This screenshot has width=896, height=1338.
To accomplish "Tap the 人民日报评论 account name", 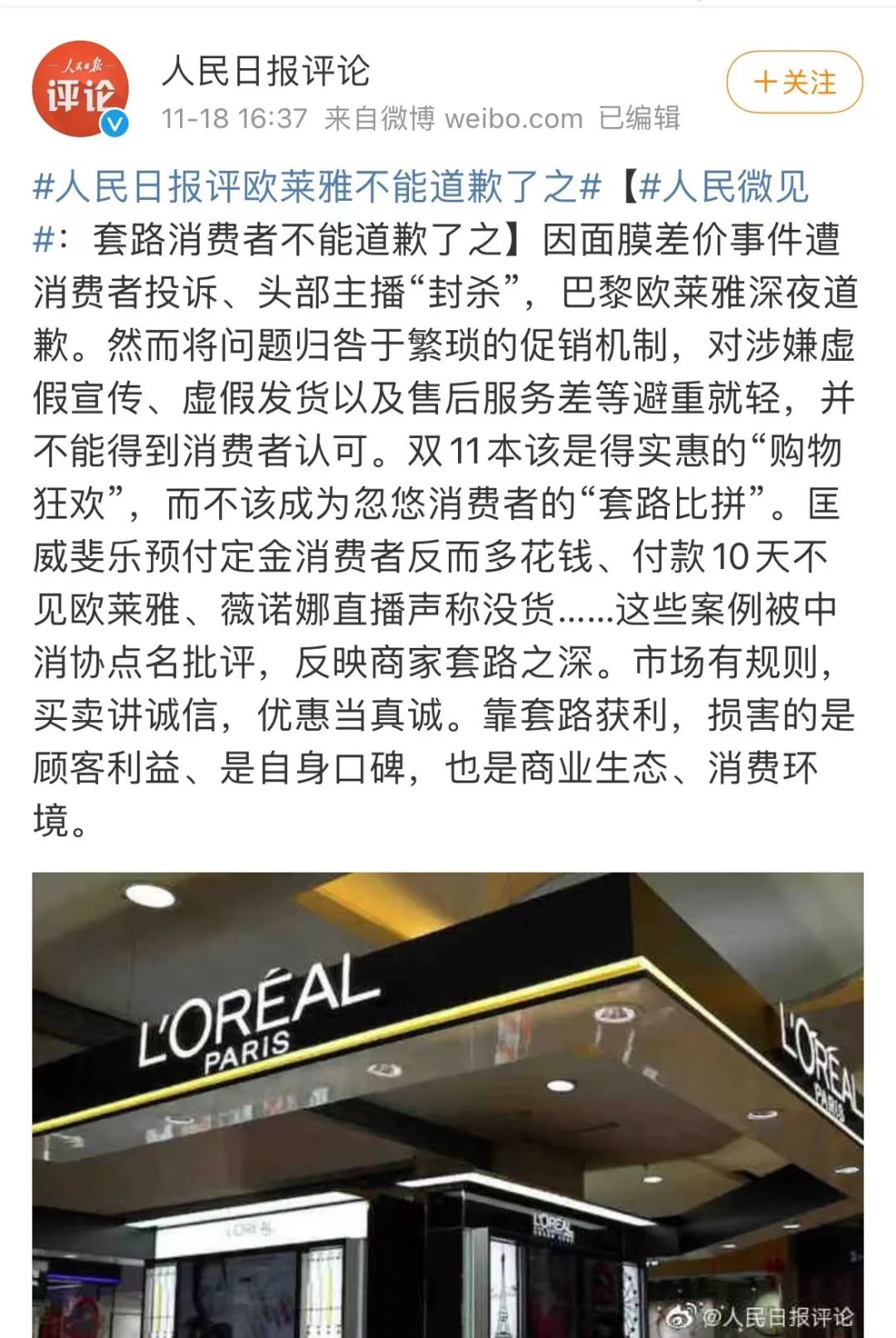I will point(265,71).
